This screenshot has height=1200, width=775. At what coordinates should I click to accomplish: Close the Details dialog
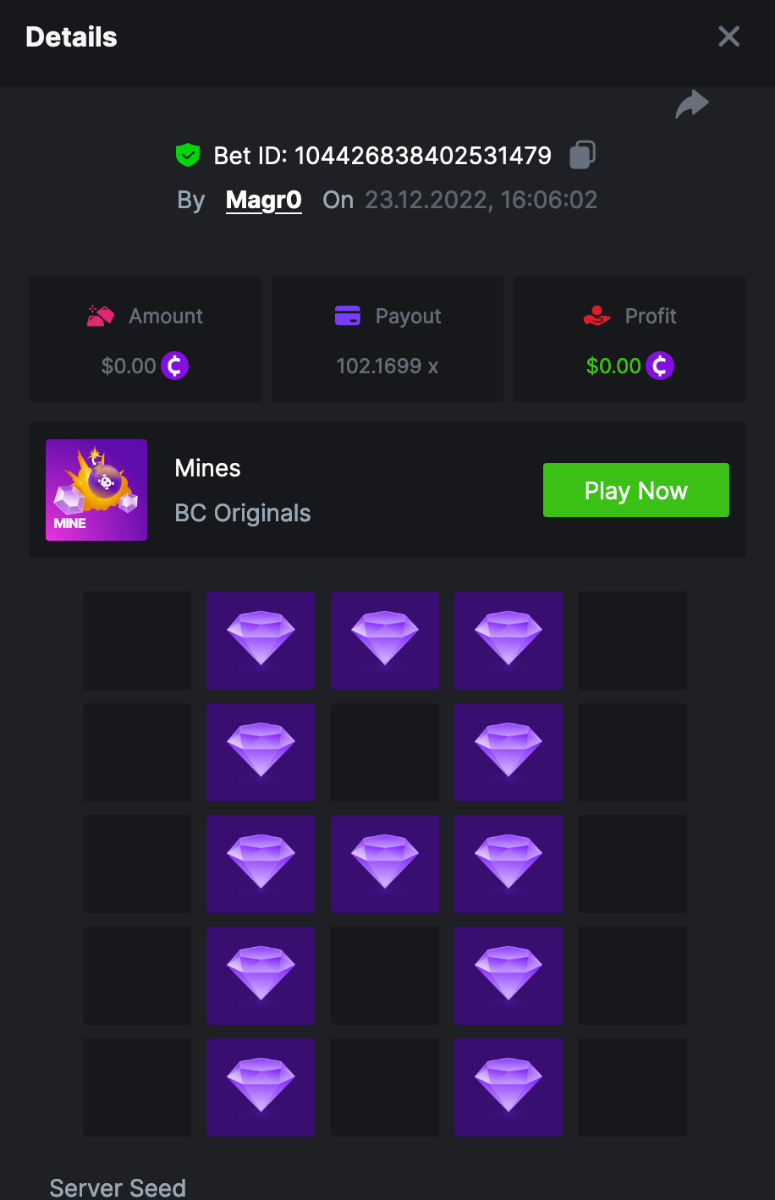(x=729, y=37)
